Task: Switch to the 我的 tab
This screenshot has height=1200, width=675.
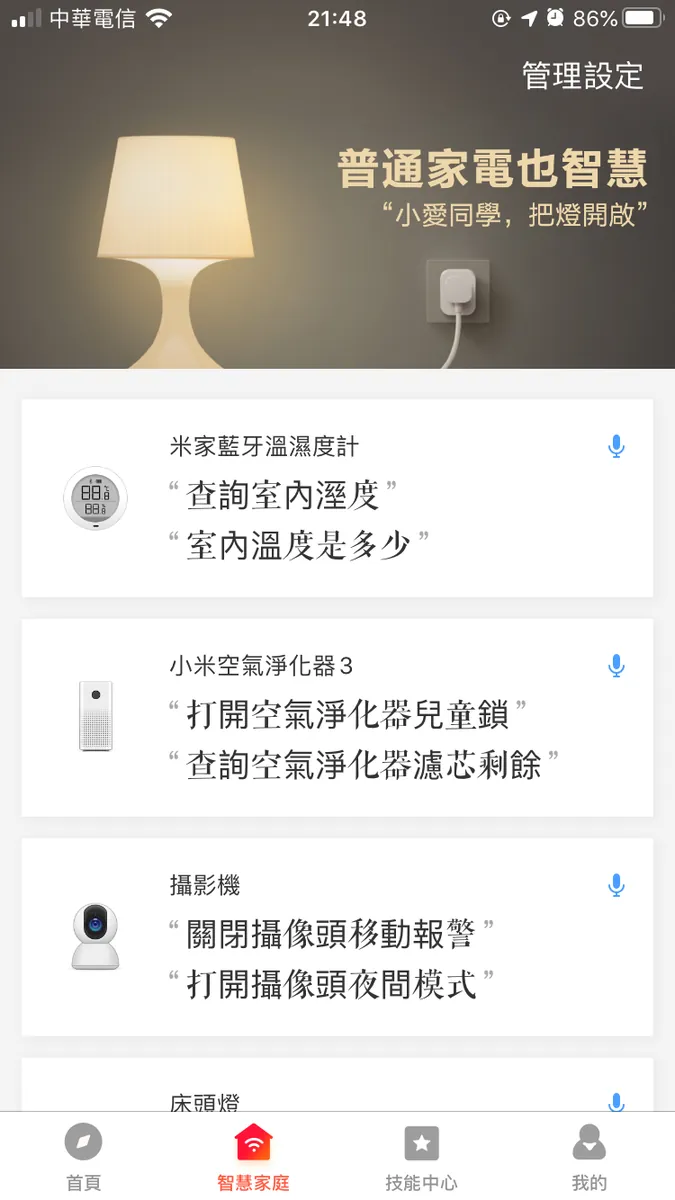Action: (x=589, y=1157)
